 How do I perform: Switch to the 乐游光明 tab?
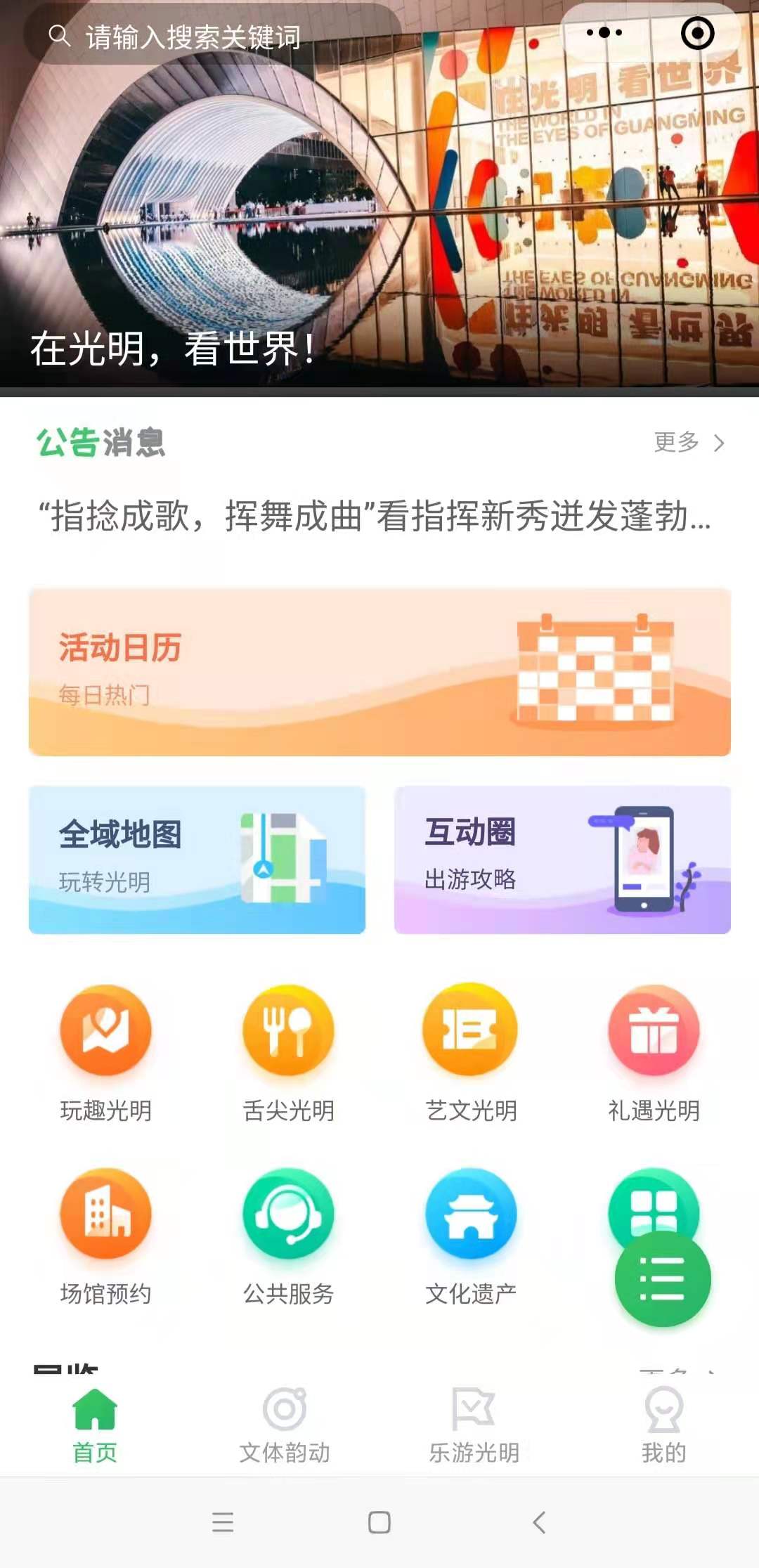point(474,1425)
